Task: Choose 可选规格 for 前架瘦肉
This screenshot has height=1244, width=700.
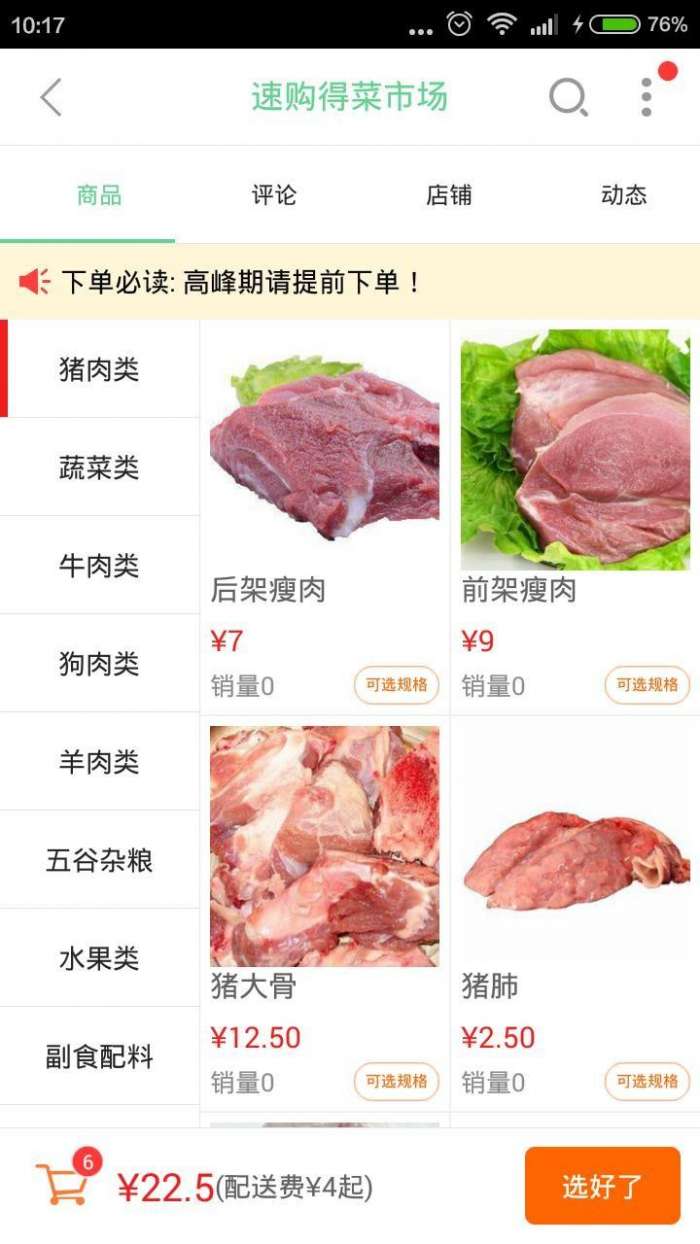Action: (647, 685)
